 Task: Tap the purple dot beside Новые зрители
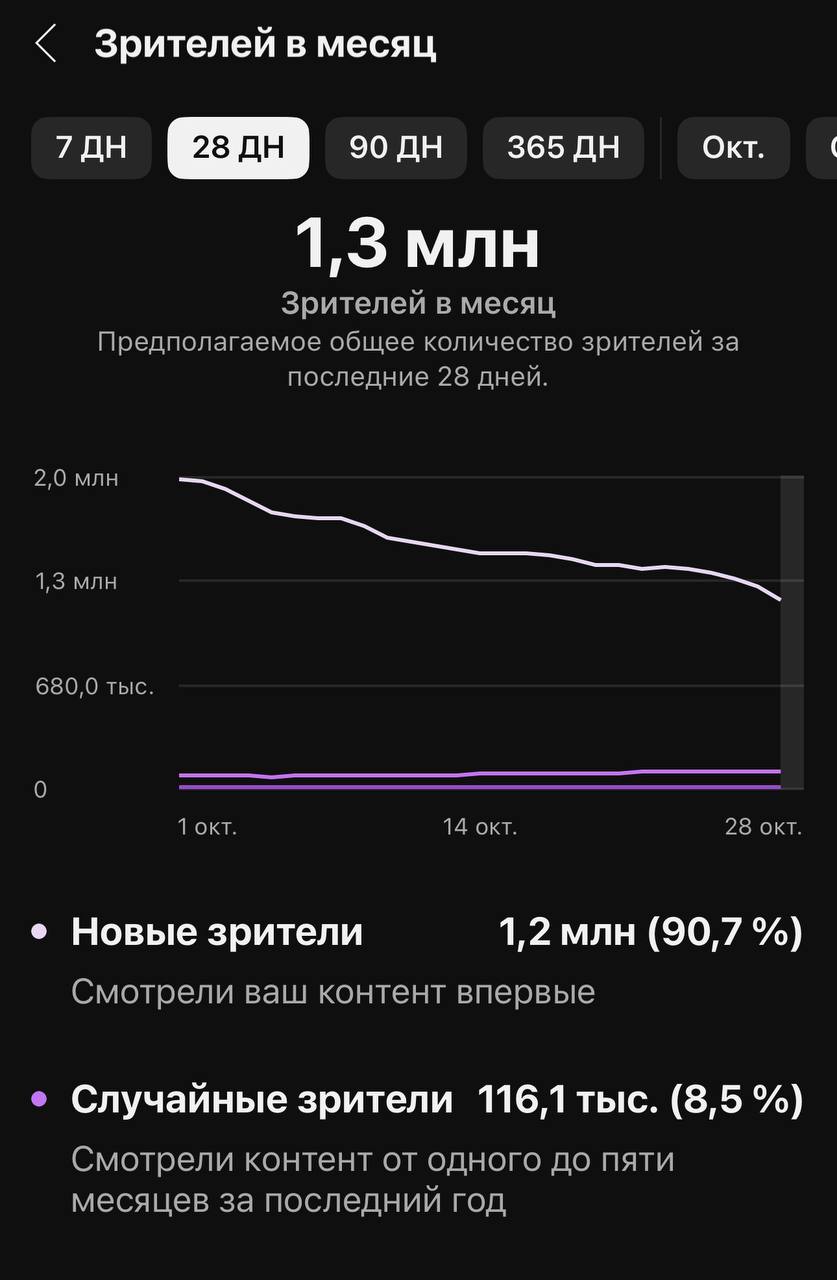(41, 931)
